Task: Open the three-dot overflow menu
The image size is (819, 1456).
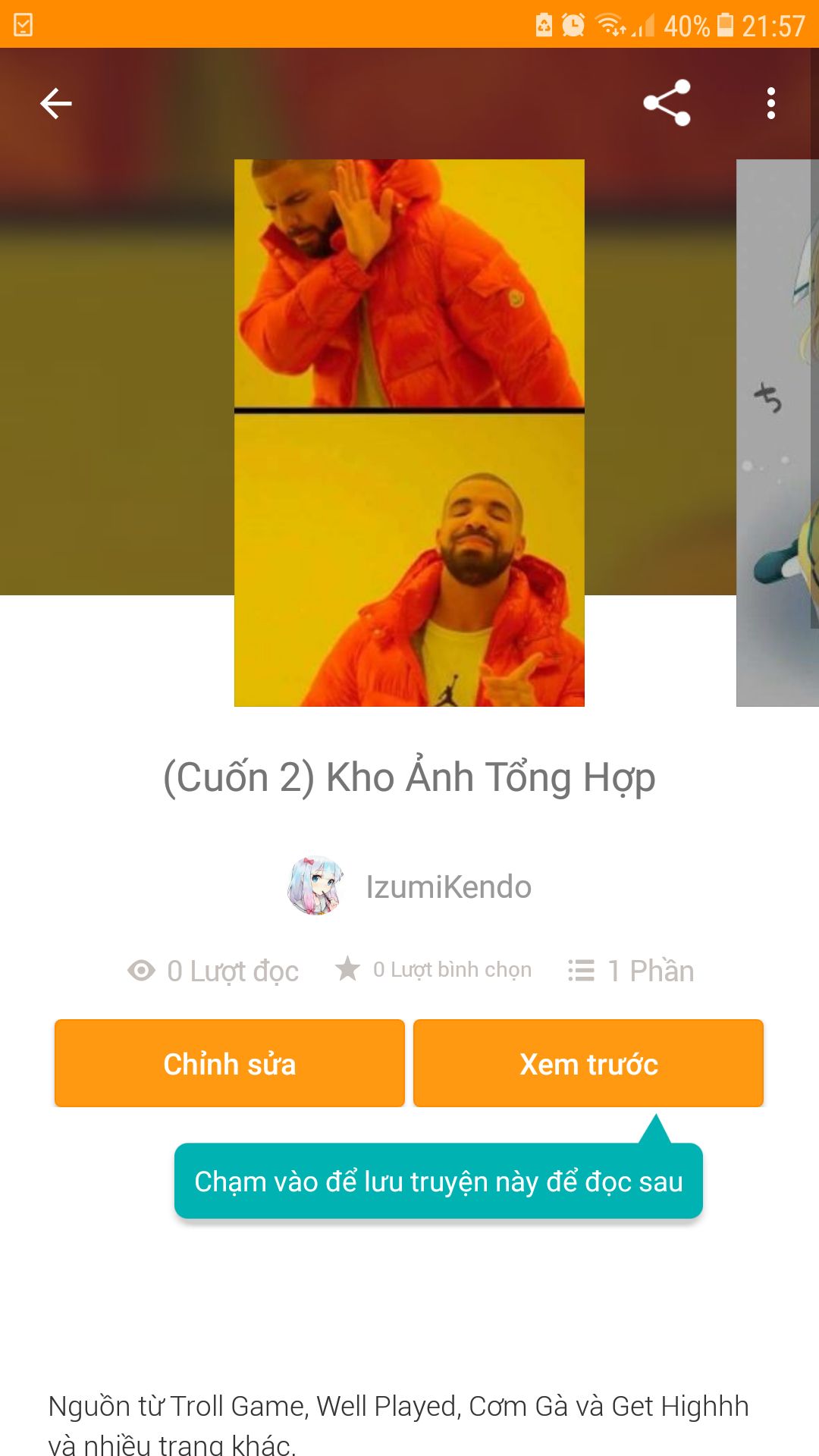Action: tap(770, 103)
